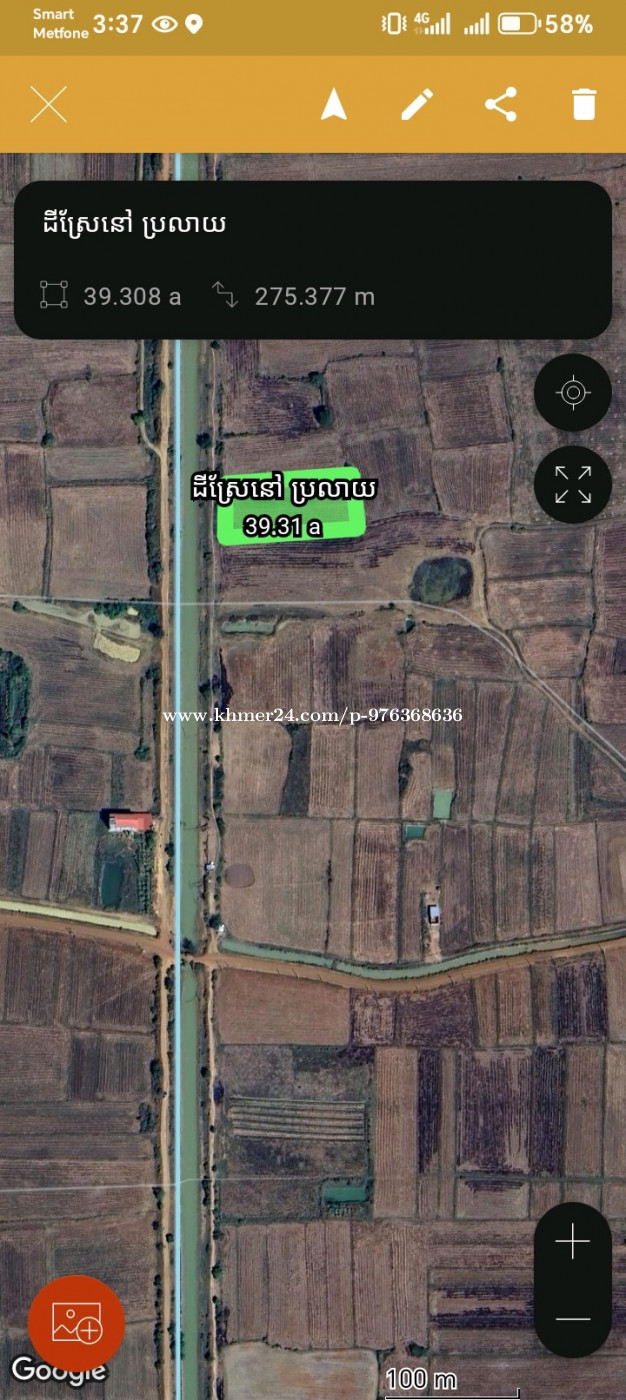Close the land measurement view

click(48, 104)
